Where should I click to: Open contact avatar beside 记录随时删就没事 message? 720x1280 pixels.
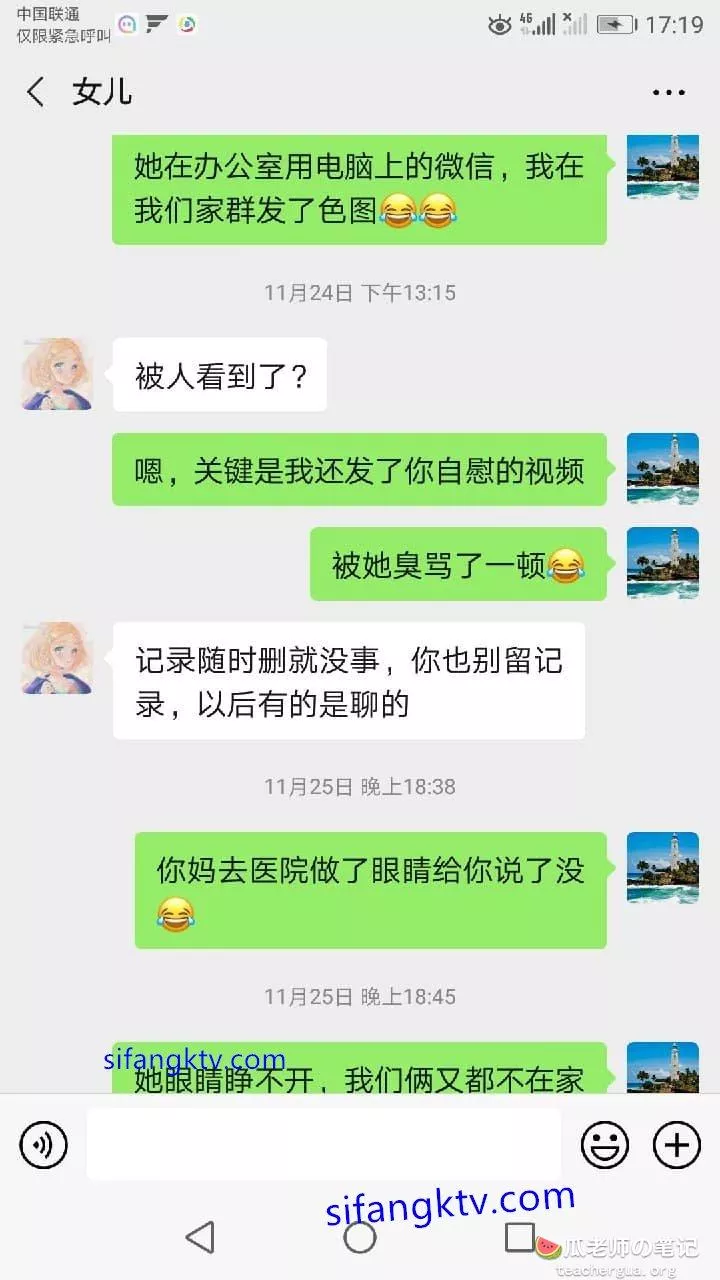coord(57,658)
